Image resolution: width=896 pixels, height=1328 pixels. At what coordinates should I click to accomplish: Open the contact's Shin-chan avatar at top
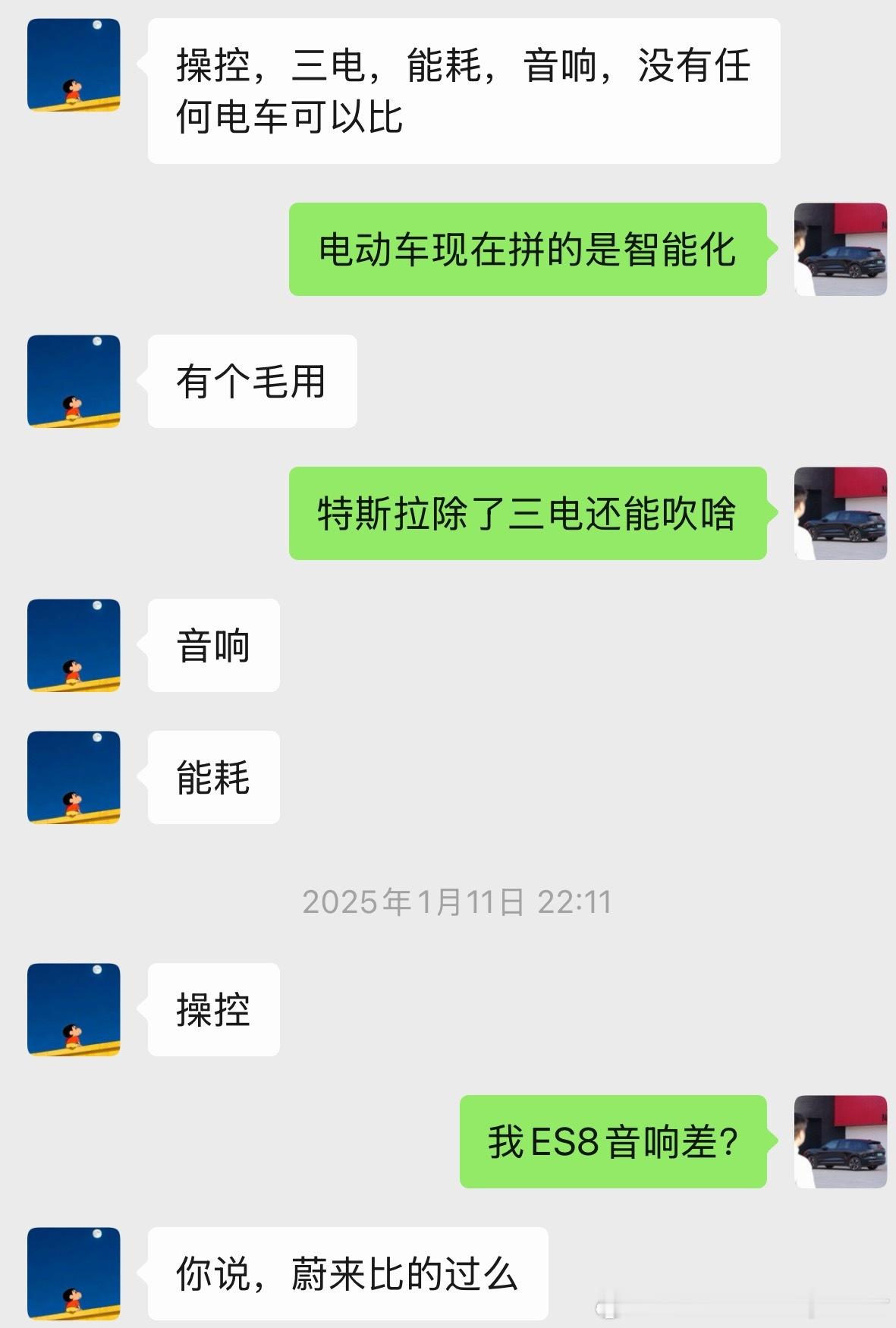tap(74, 66)
